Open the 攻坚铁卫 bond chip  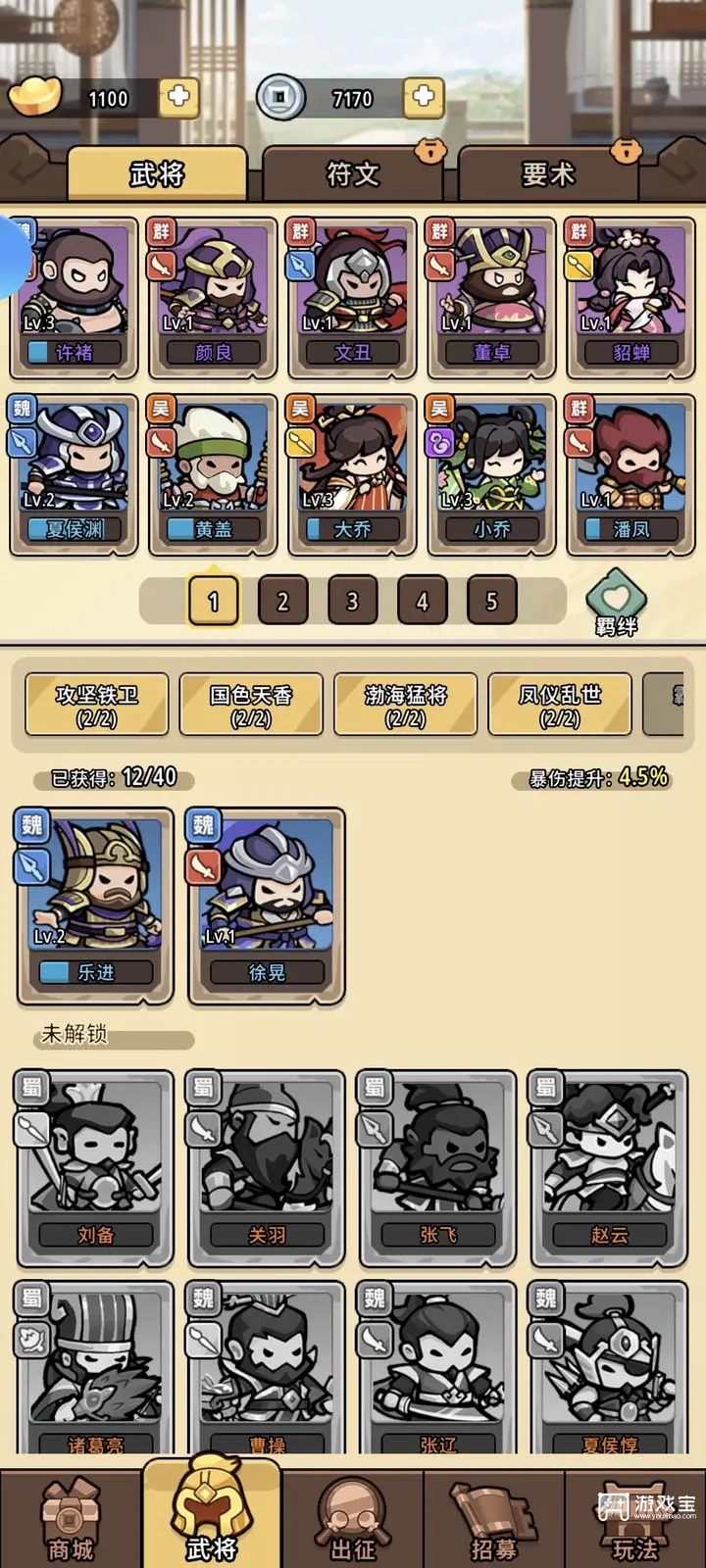tap(96, 705)
